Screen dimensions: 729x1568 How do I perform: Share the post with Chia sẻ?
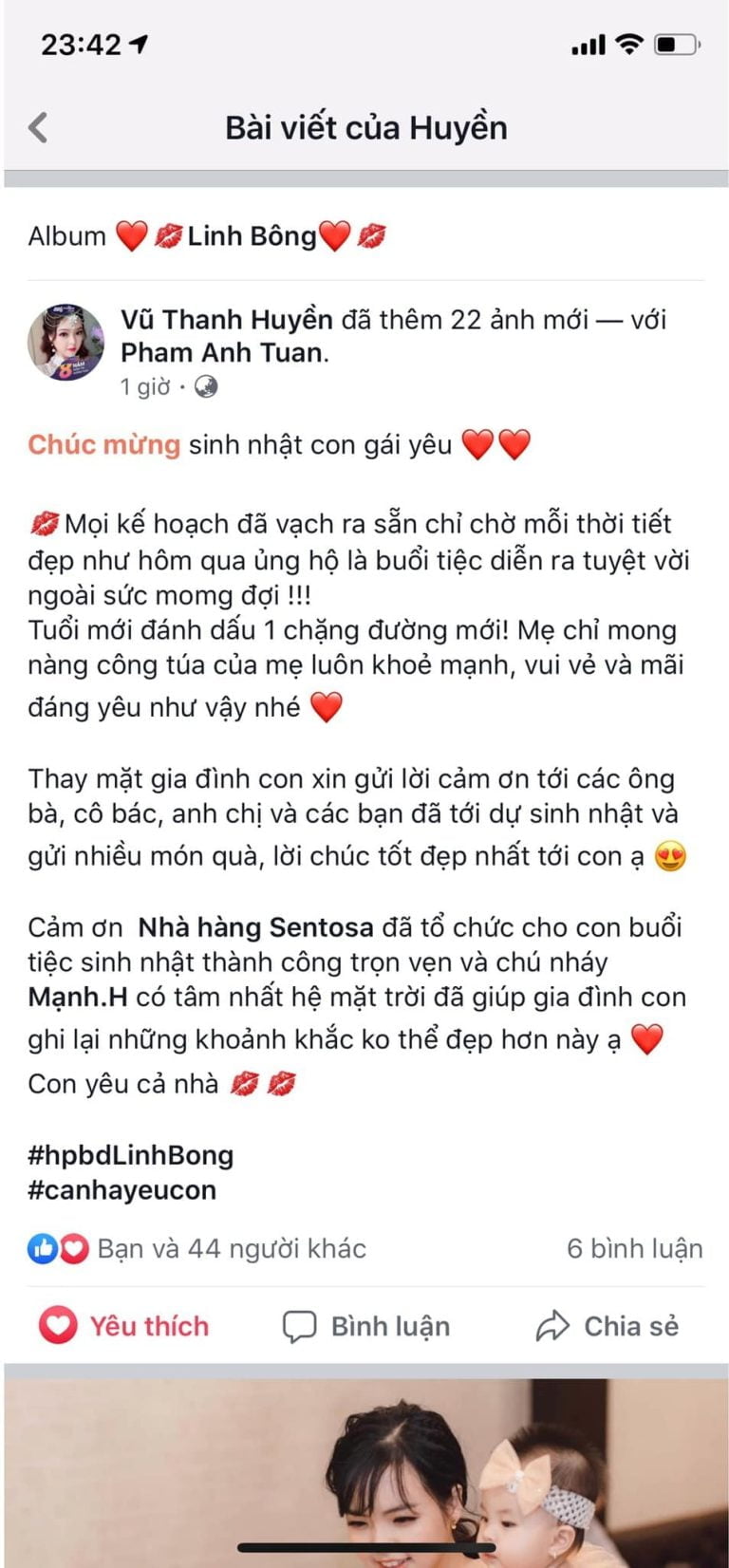[607, 1326]
